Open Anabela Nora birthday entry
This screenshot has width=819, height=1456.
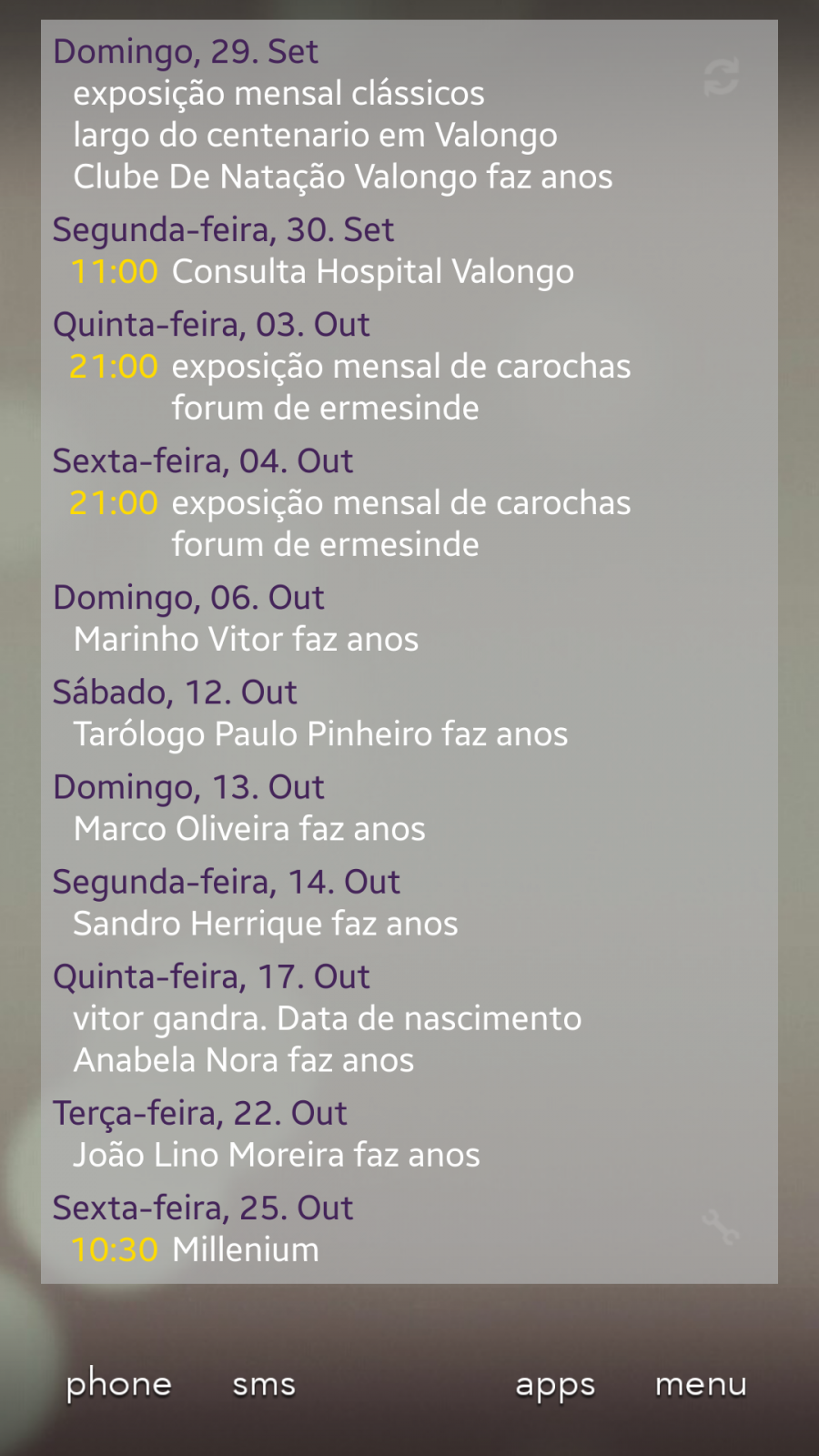(x=244, y=1059)
